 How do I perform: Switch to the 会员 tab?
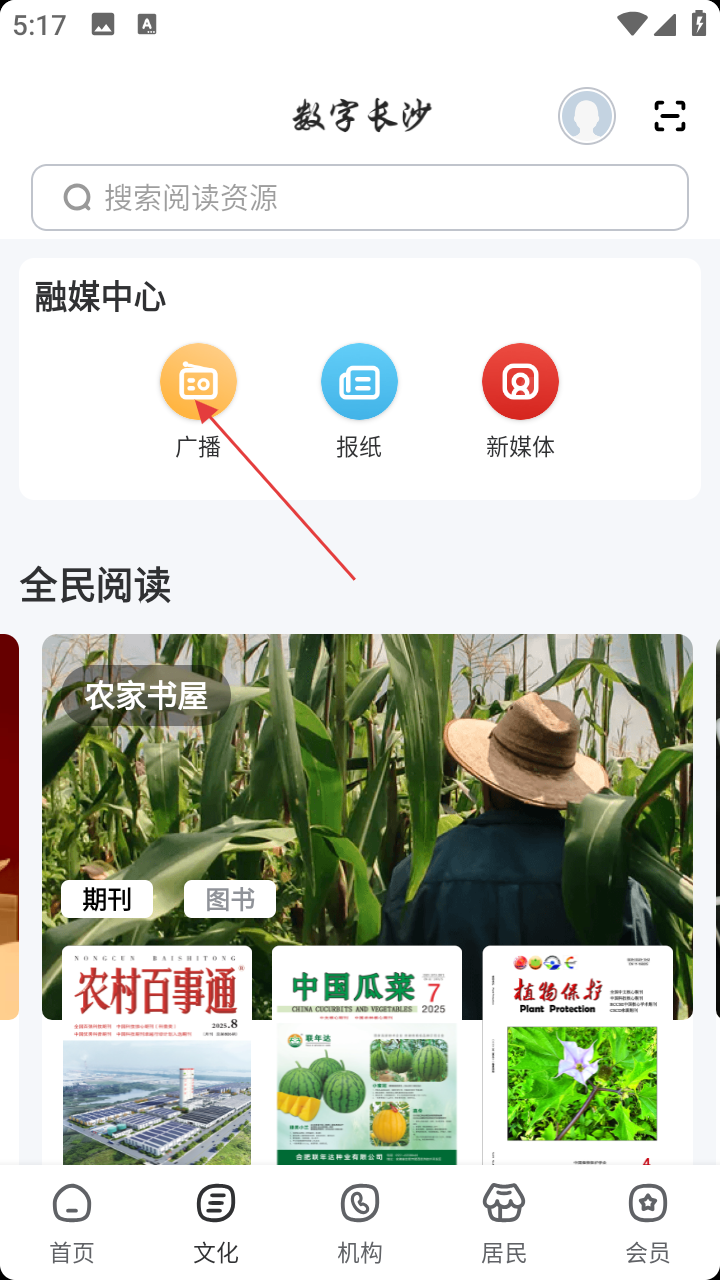(x=648, y=1223)
